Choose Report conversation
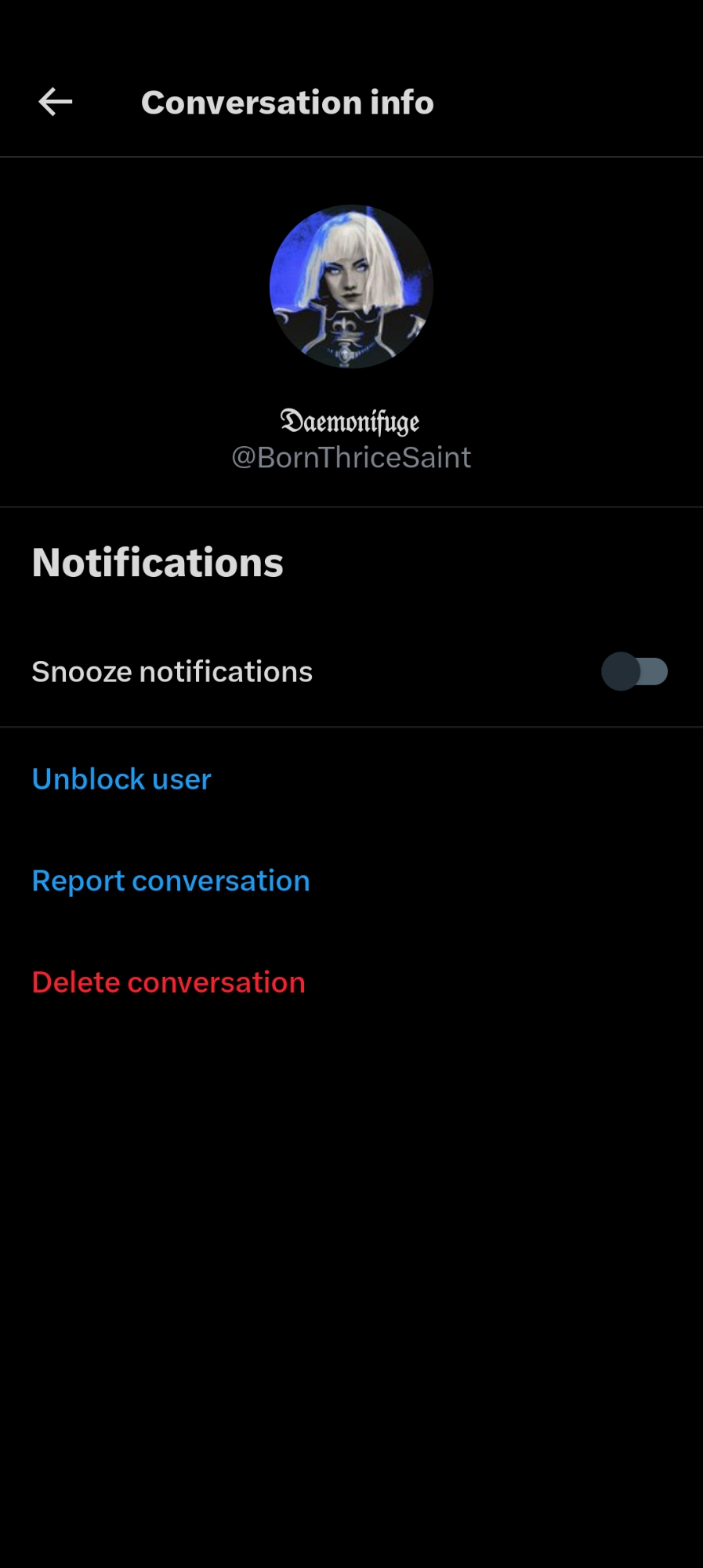Screen dimensions: 703x1568 pos(171,881)
